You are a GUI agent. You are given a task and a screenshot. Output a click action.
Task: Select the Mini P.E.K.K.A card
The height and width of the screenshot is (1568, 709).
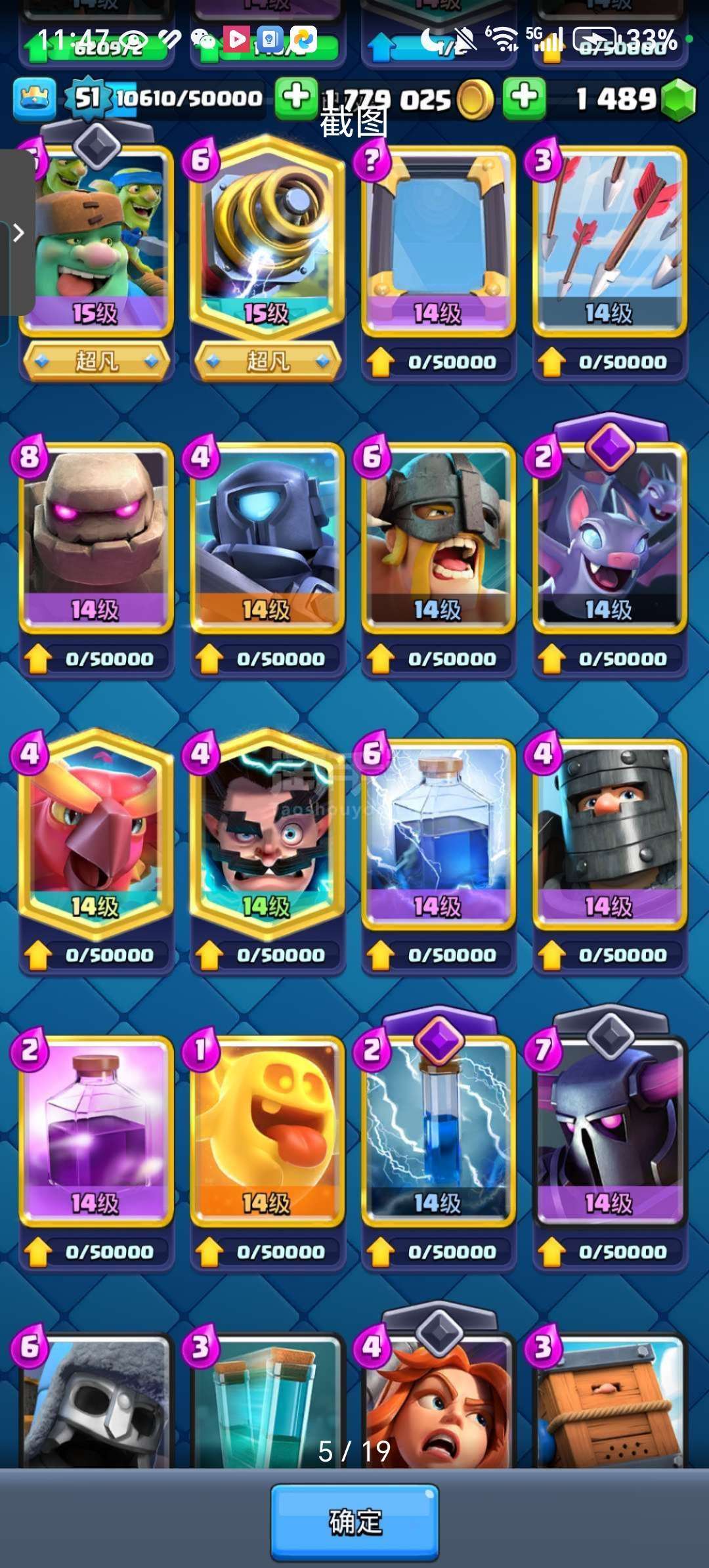tap(267, 537)
